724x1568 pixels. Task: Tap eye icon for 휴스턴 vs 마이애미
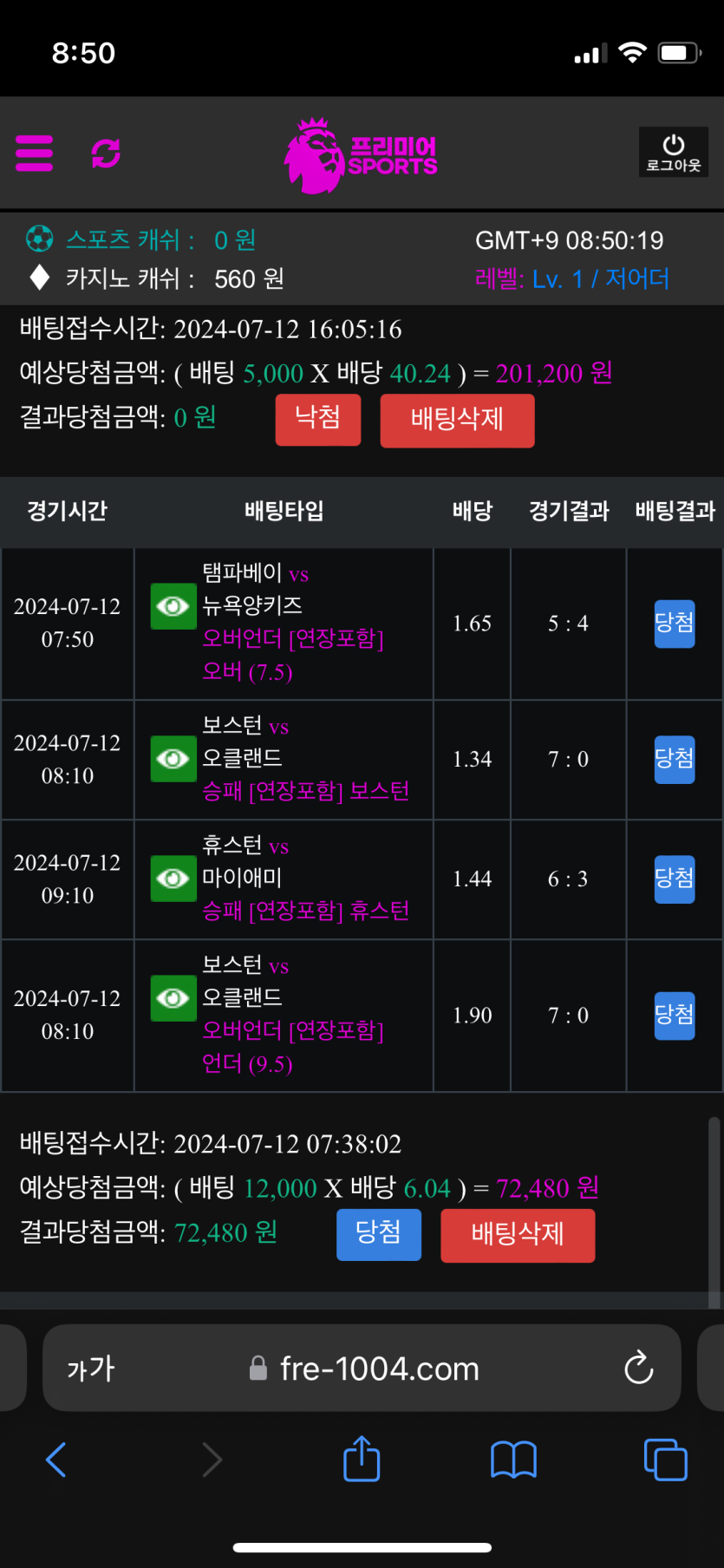(173, 879)
